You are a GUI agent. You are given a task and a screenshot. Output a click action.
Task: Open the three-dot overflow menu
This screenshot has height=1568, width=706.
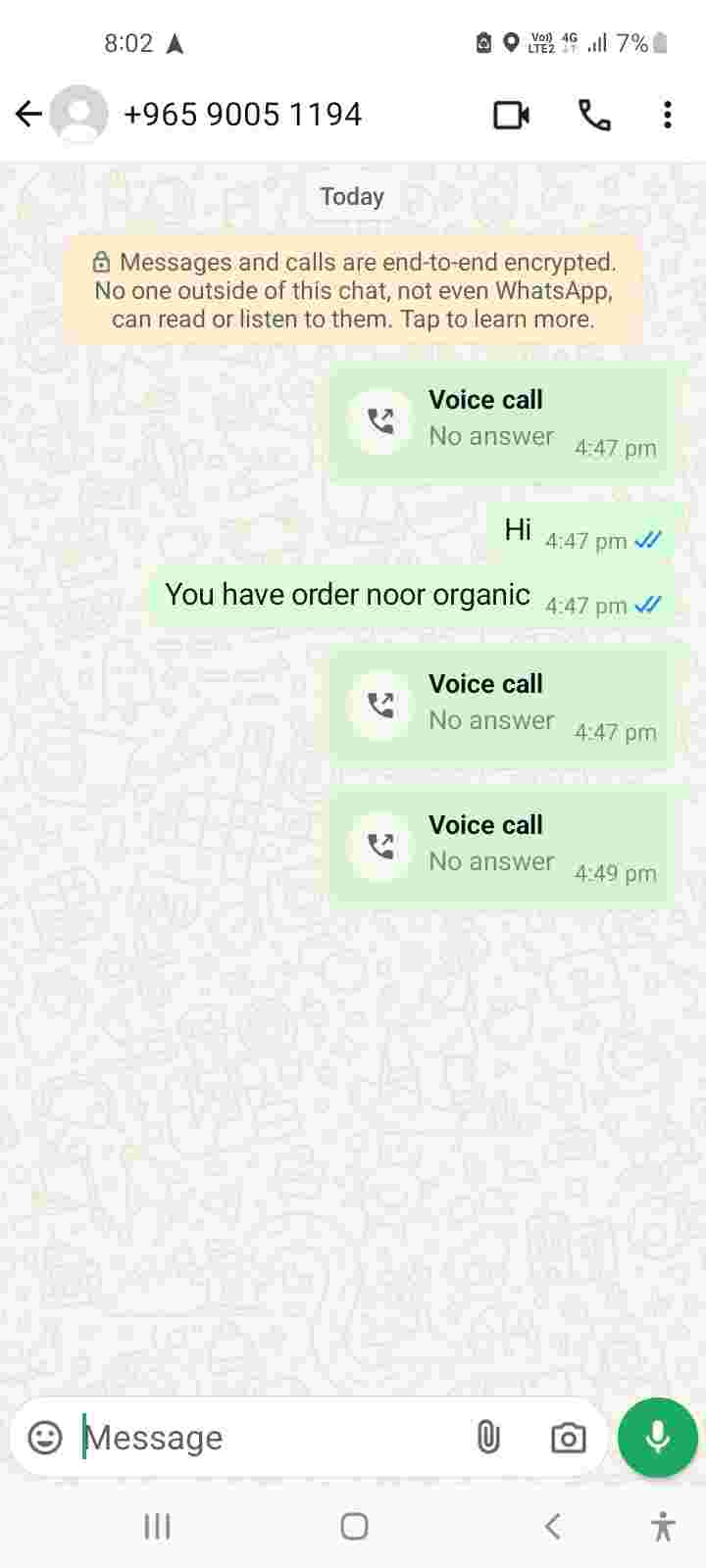(668, 116)
